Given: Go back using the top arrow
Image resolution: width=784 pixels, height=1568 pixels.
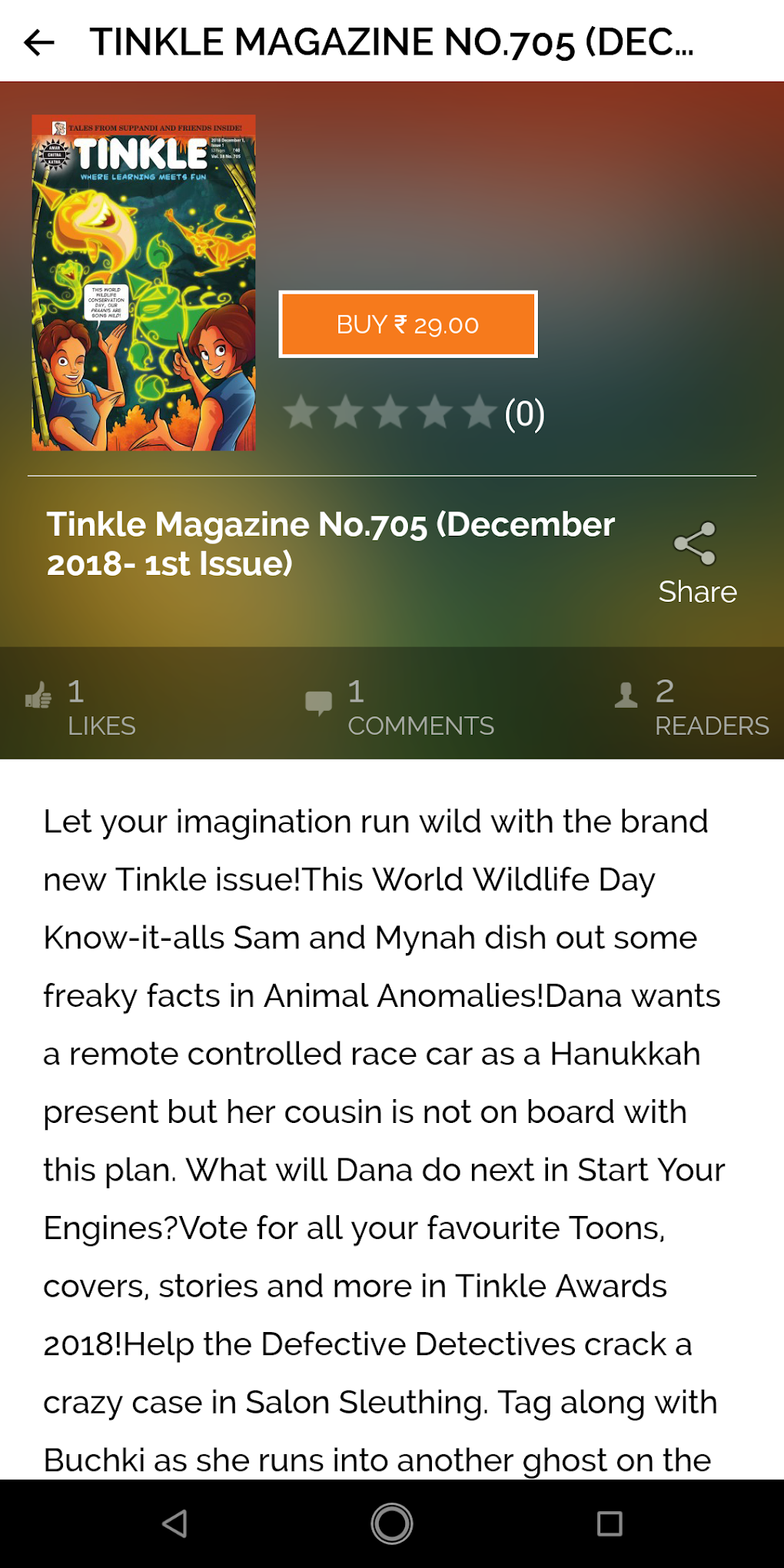Looking at the screenshot, I should coord(39,43).
